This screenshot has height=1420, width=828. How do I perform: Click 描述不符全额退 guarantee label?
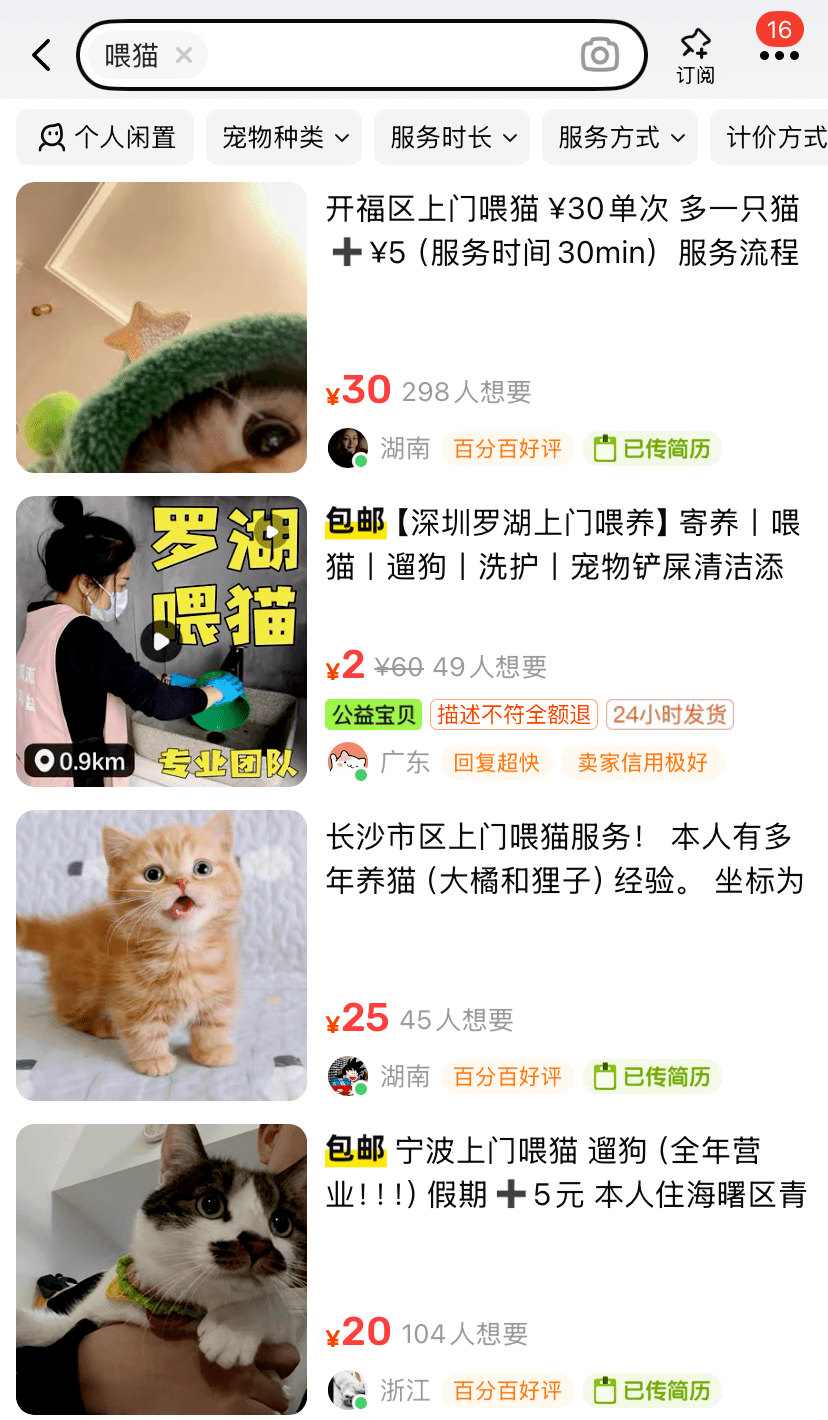pyautogui.click(x=513, y=714)
